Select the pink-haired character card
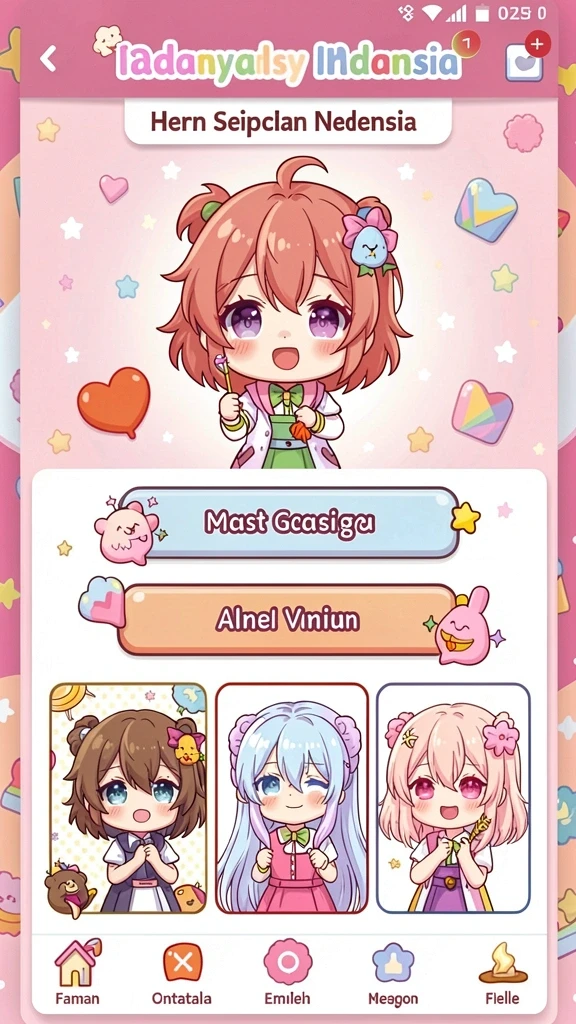576x1024 pixels. coord(453,797)
